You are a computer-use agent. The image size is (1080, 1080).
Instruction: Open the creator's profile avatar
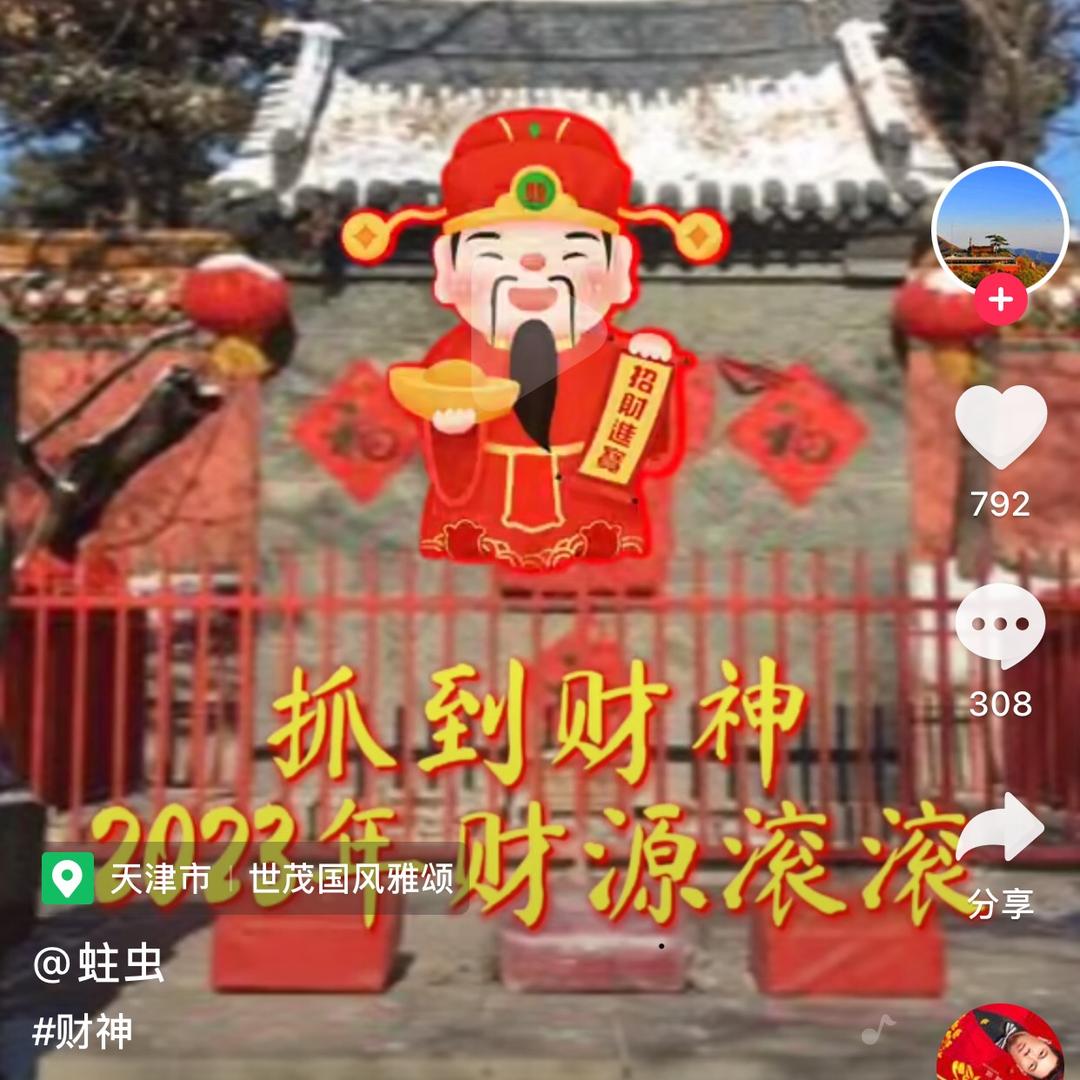(1000, 227)
